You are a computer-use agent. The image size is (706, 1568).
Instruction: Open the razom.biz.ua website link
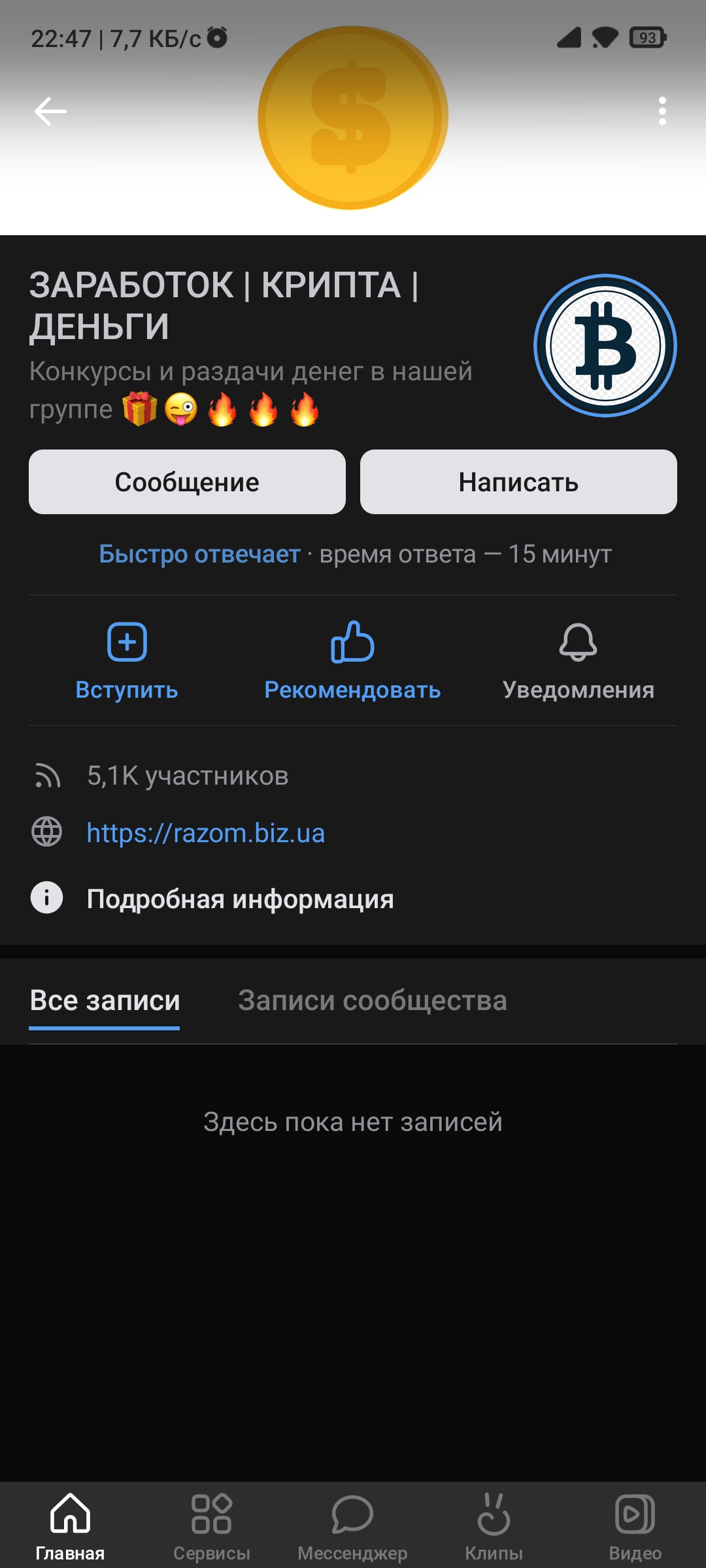(205, 833)
